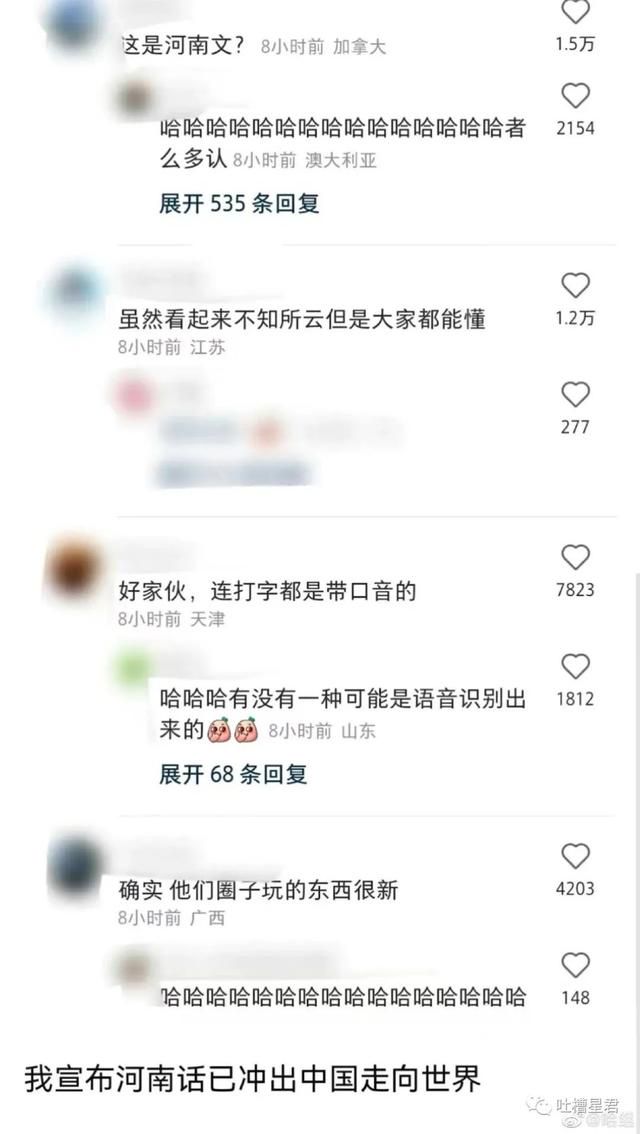Open the avatar of the 广西 commenter

coord(74,865)
